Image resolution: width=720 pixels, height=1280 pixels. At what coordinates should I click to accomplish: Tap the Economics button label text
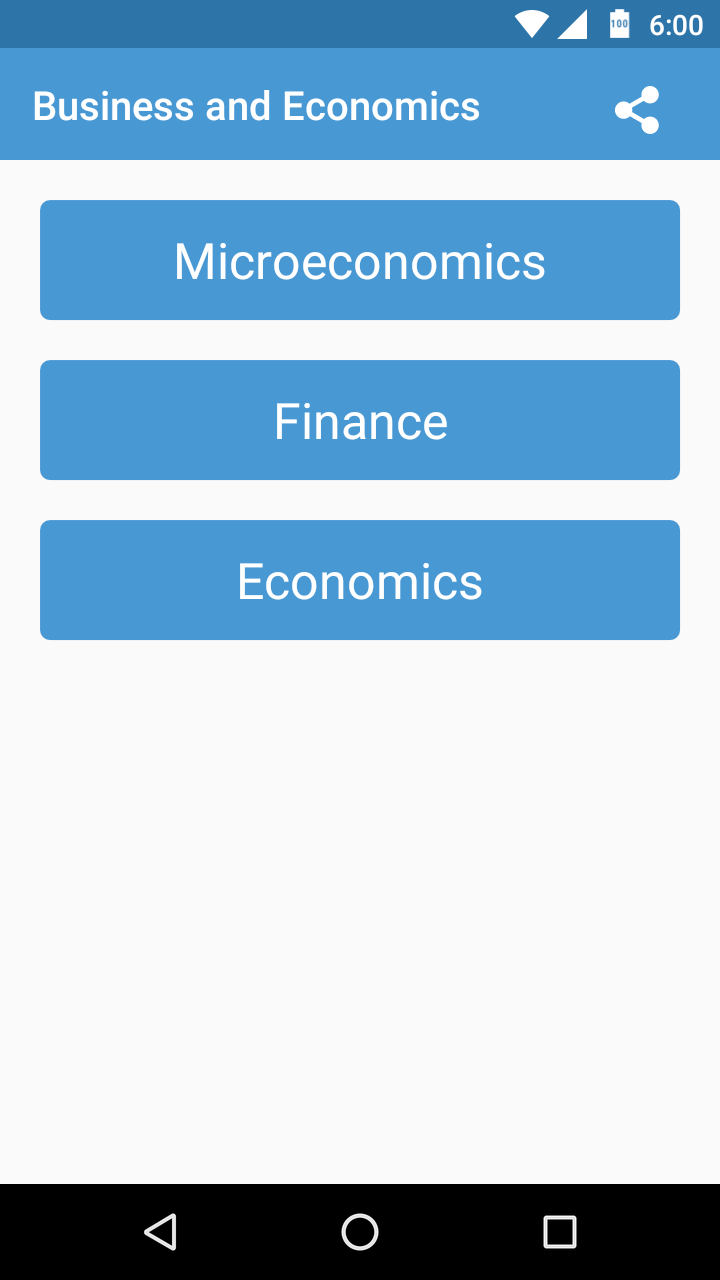tap(360, 580)
